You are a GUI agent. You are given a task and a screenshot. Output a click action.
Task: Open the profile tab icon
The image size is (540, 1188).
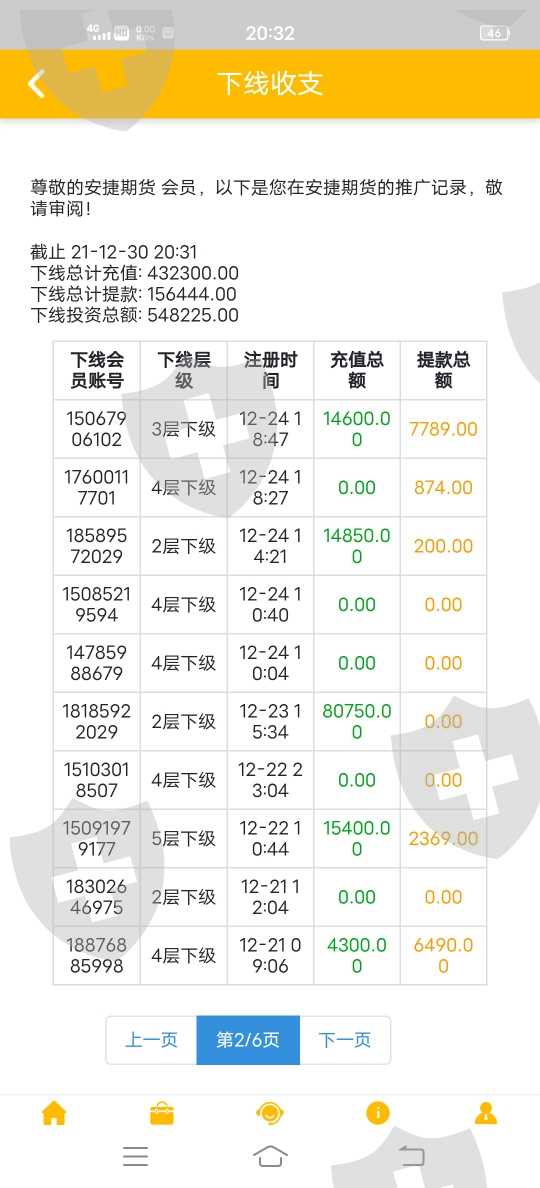point(485,1113)
